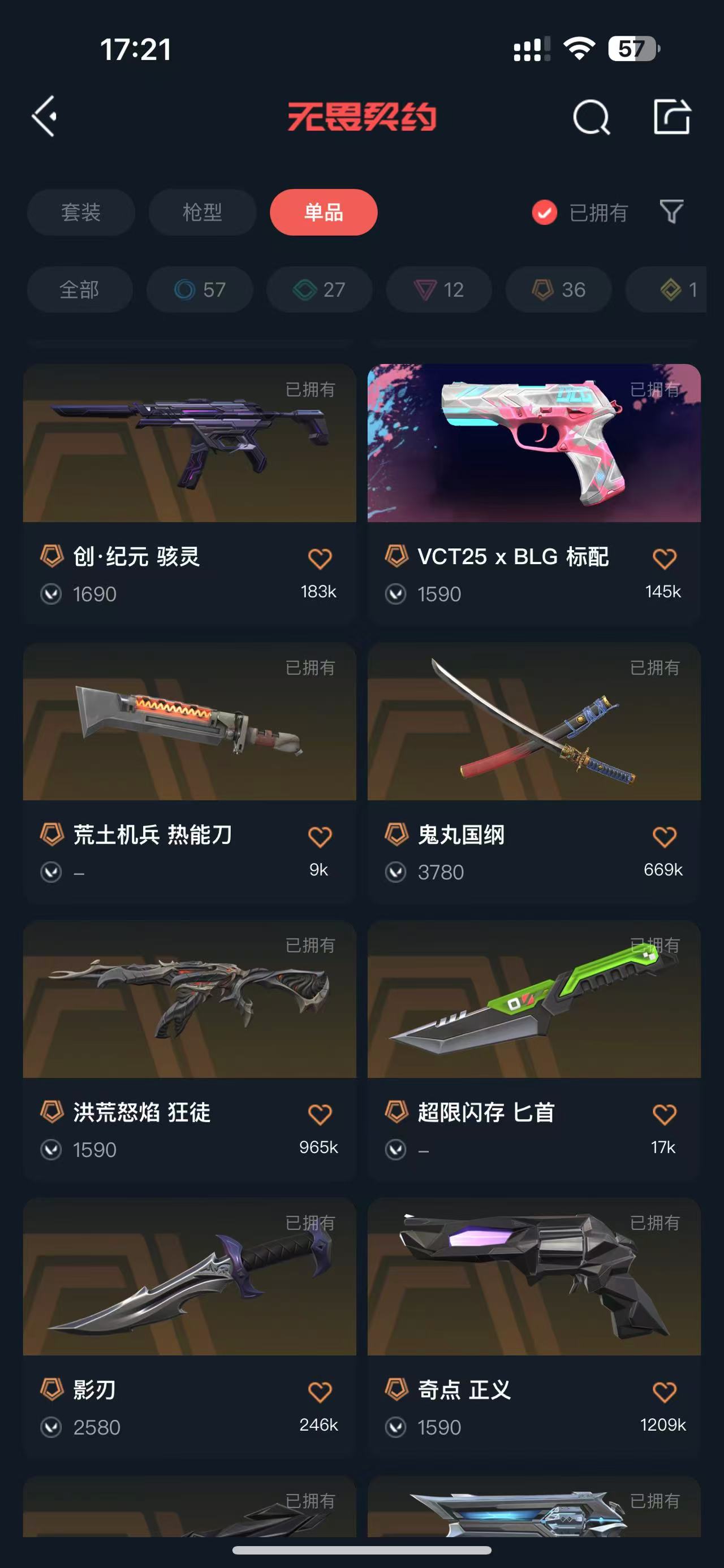Viewport: 724px width, 1568px height.
Task: Switch to the 枪型 tab
Action: pyautogui.click(x=202, y=213)
